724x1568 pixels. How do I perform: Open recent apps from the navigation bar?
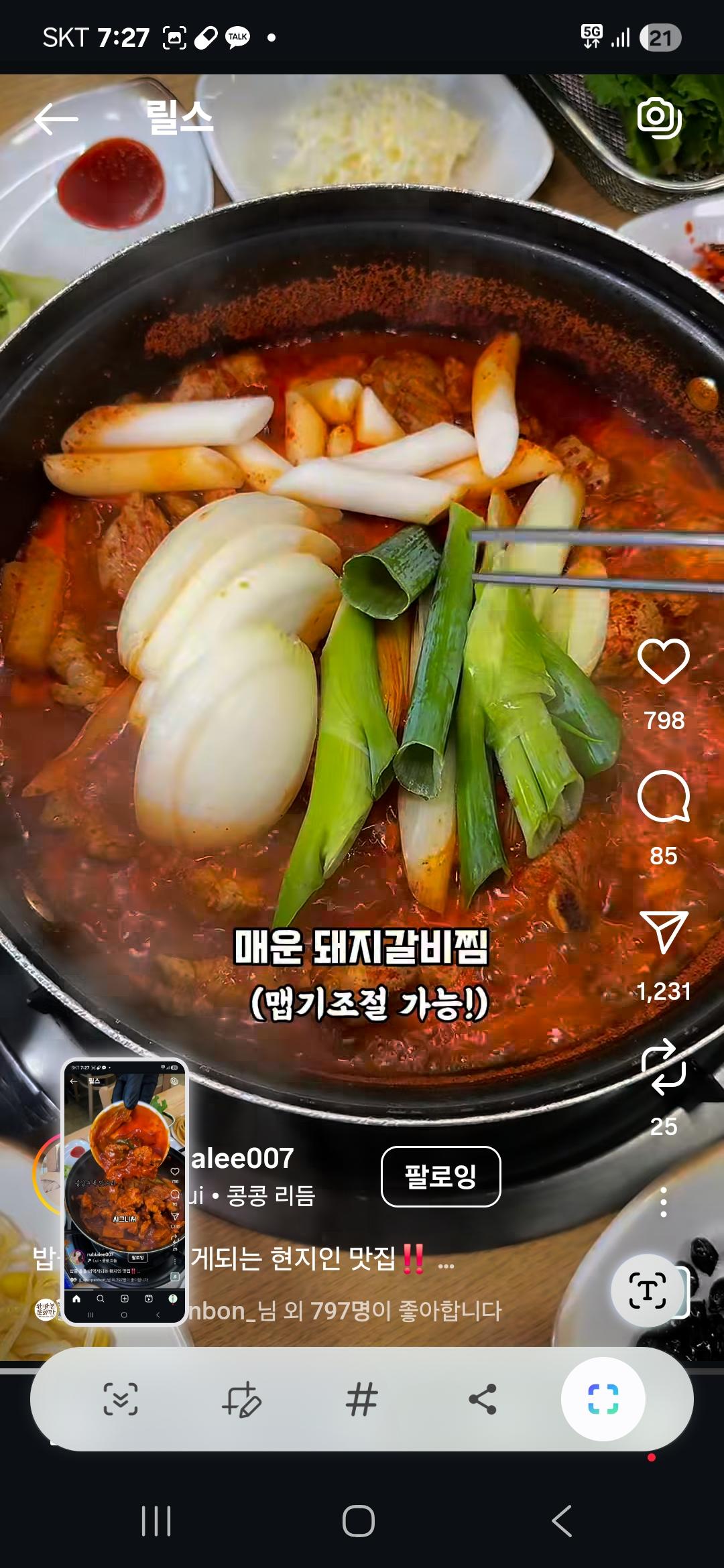click(x=156, y=1521)
